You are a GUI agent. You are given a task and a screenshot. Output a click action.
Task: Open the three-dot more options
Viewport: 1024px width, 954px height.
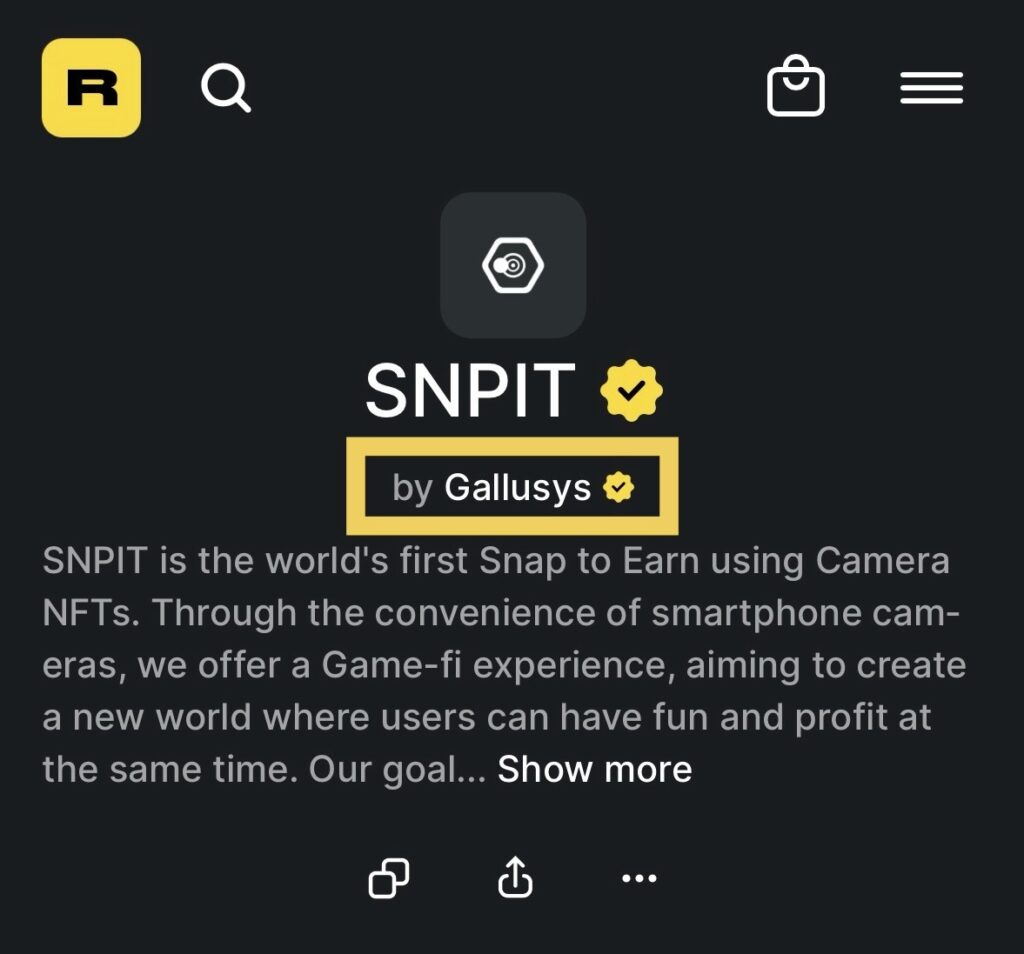point(640,878)
